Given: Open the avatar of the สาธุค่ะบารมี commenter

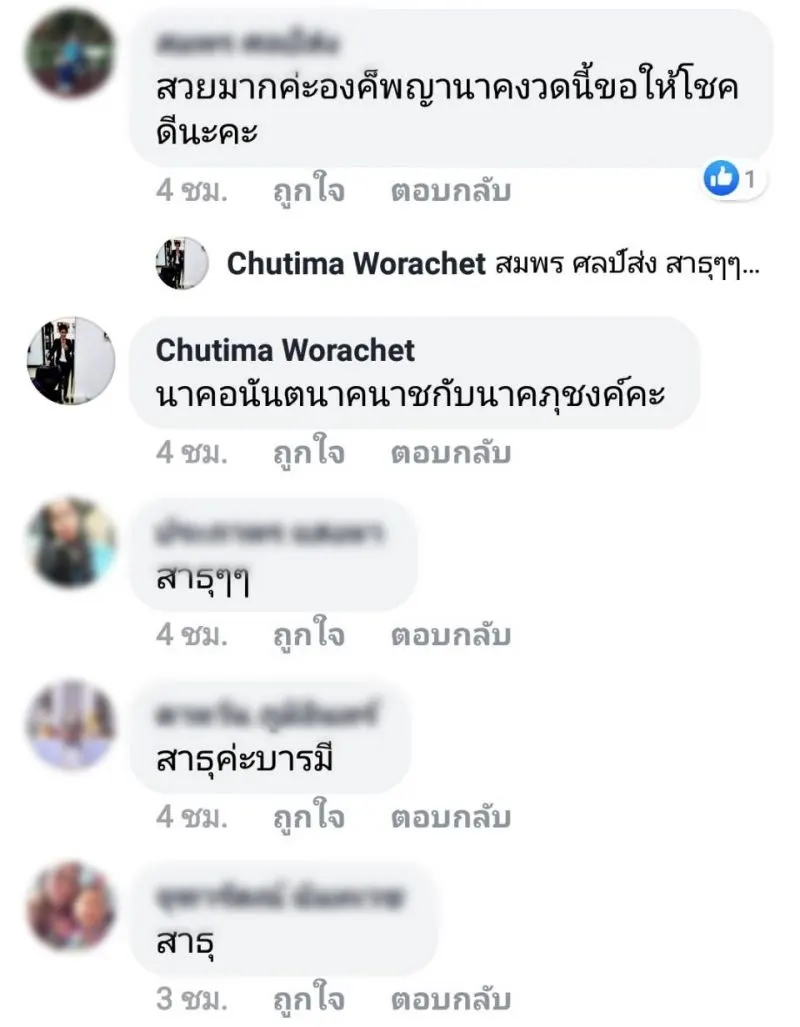Looking at the screenshot, I should 71,724.
